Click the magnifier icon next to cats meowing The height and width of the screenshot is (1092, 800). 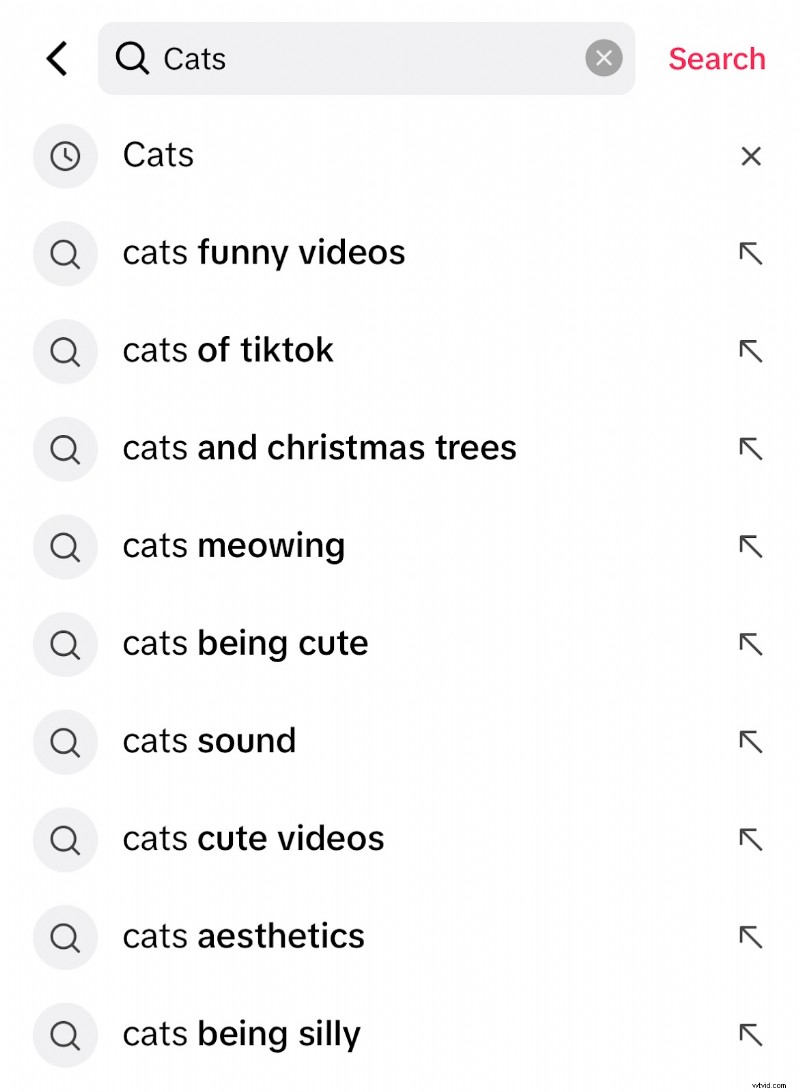click(x=65, y=546)
